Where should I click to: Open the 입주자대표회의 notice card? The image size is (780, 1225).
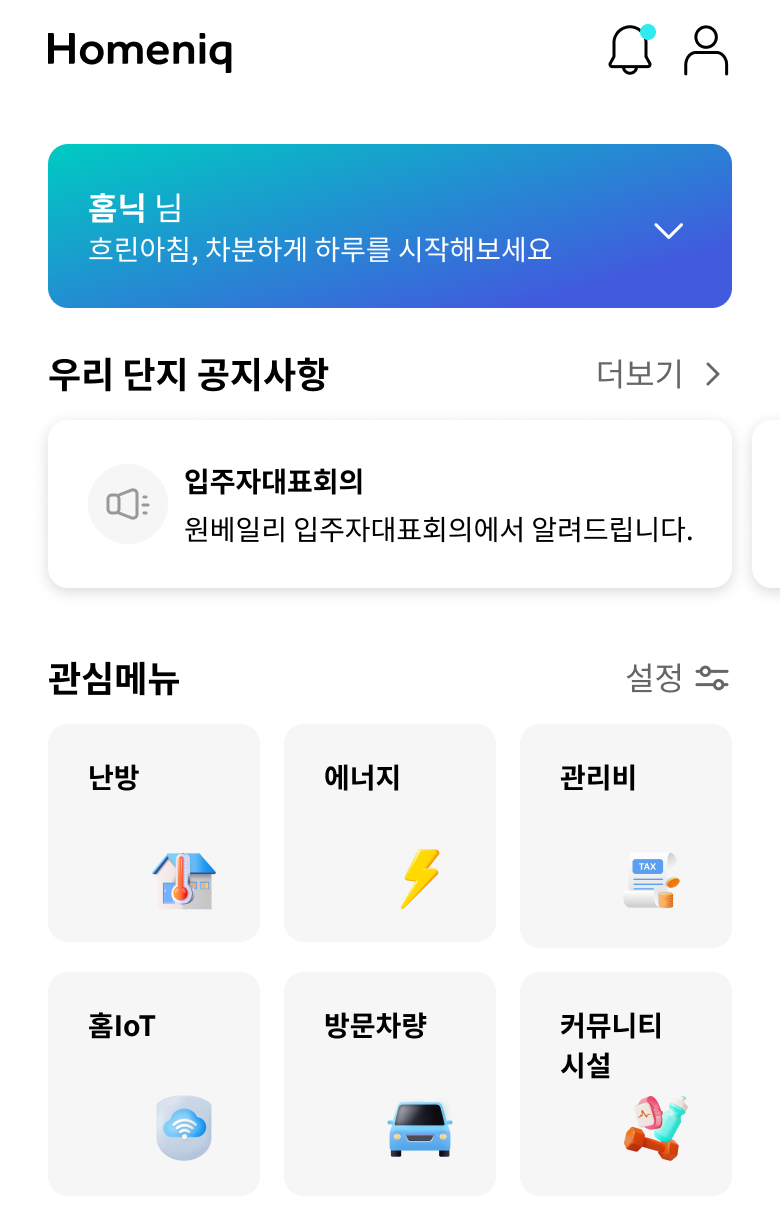(390, 504)
